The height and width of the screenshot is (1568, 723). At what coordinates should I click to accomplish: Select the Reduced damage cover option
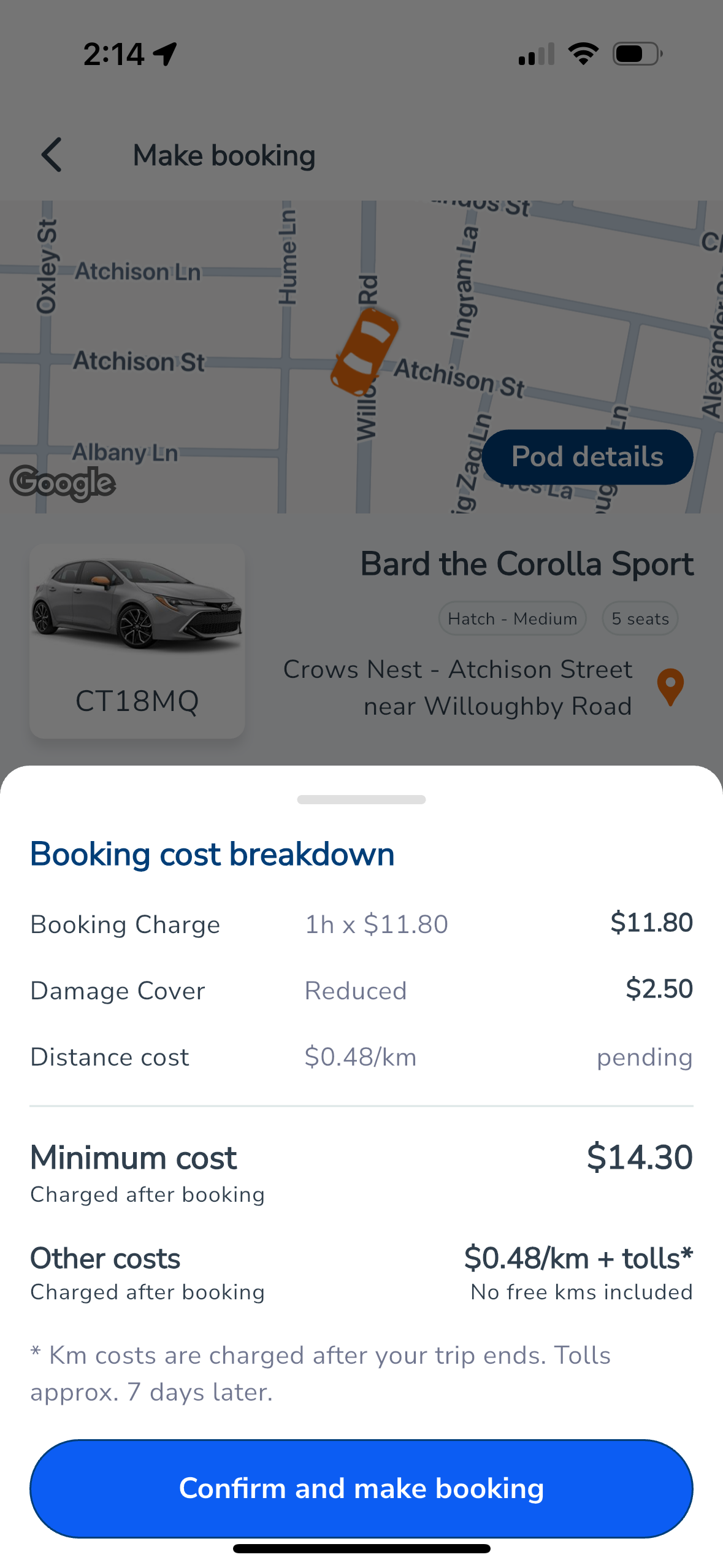[x=356, y=990]
